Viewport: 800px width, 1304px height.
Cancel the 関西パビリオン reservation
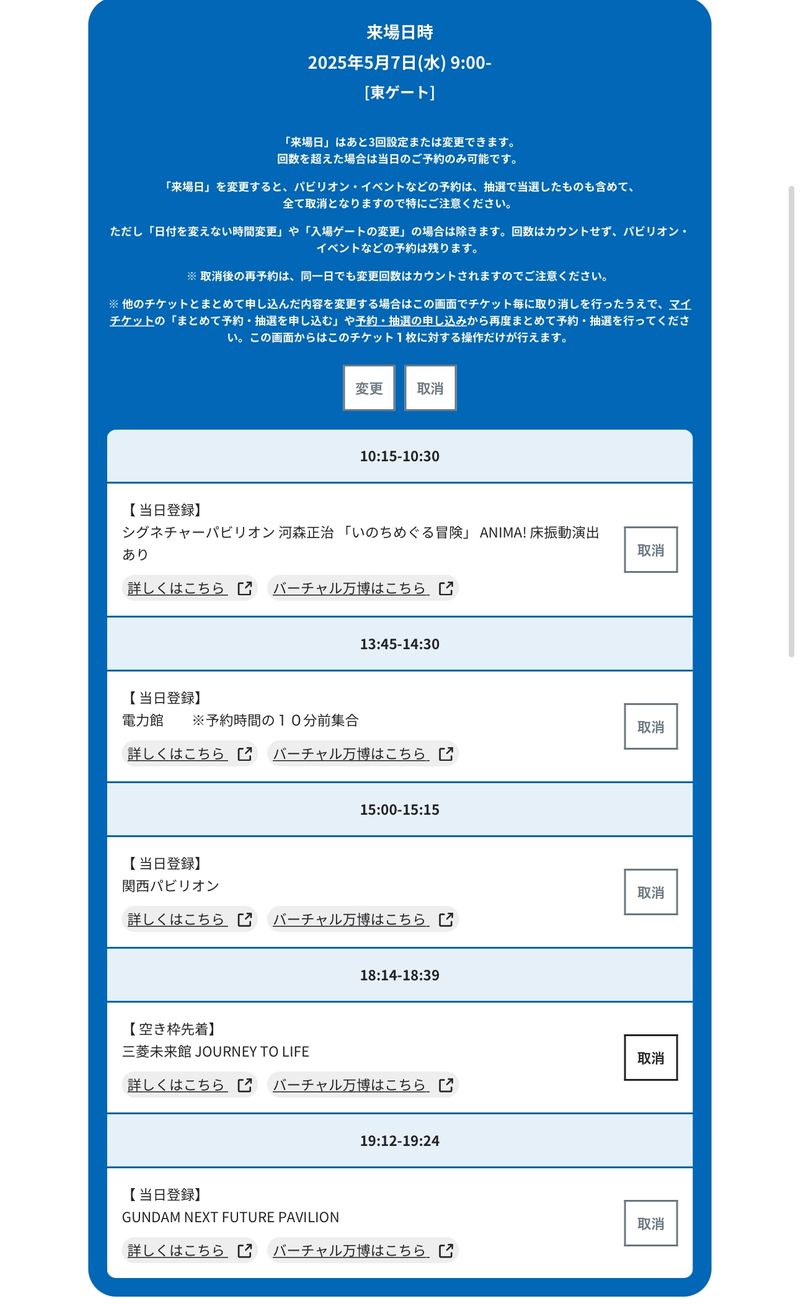(x=650, y=892)
